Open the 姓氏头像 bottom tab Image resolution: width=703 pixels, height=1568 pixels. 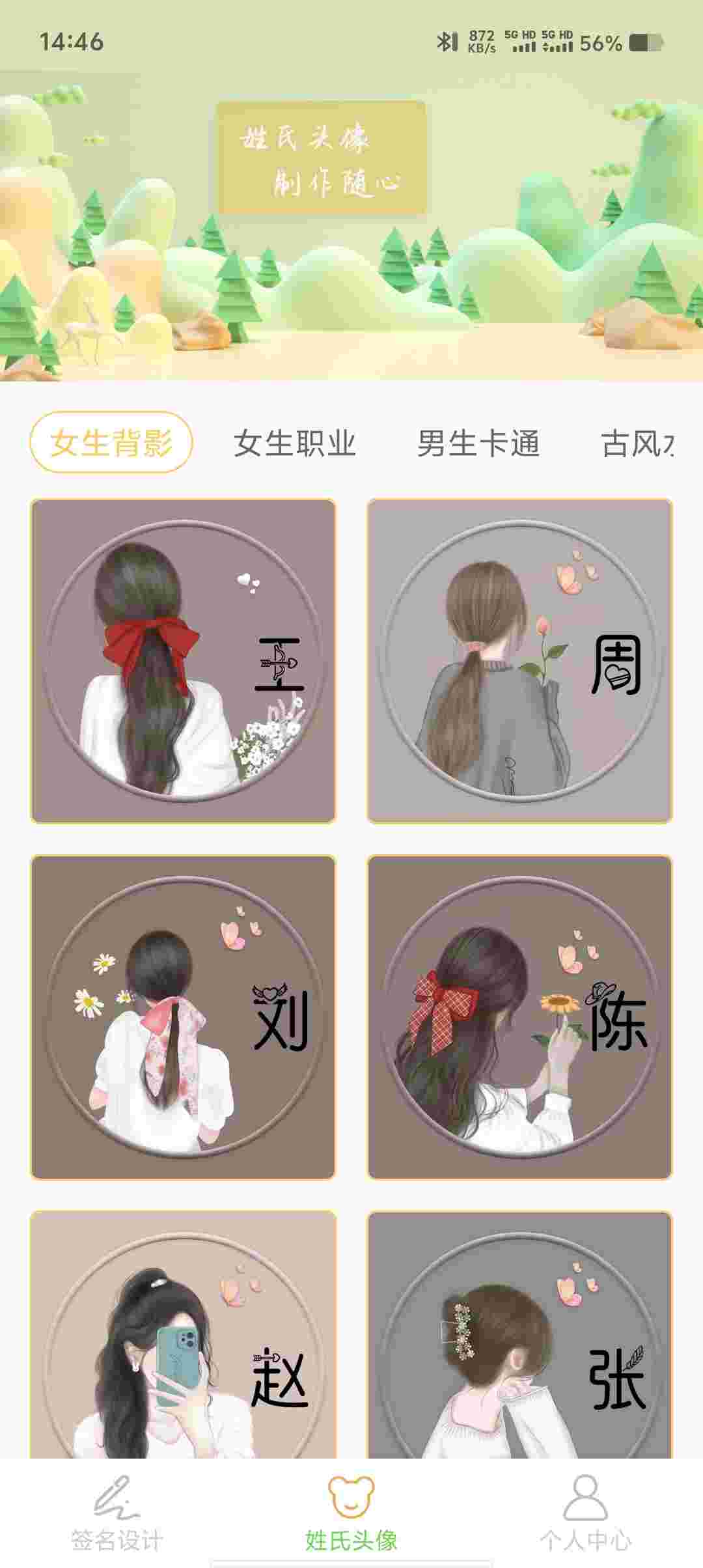point(351,1513)
